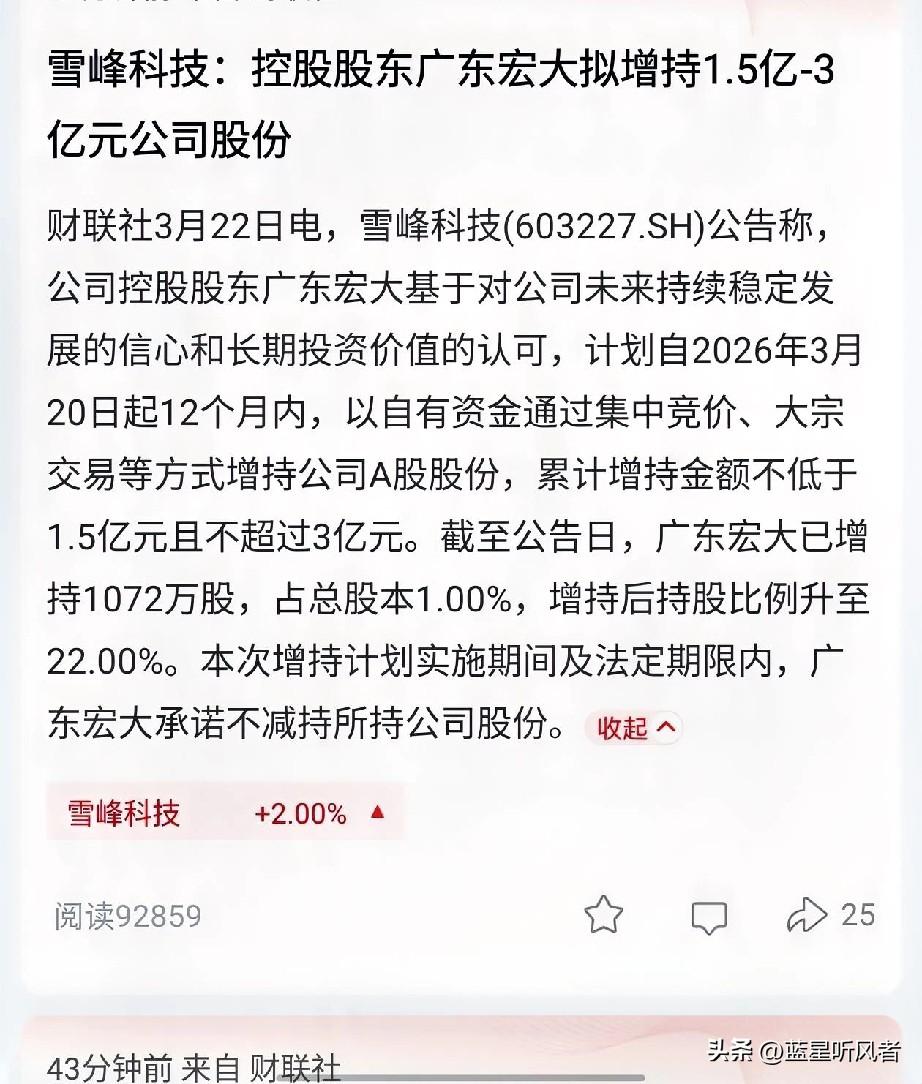Click the +2.00% stock change label
Image resolution: width=922 pixels, height=1084 pixels.
coord(298,814)
